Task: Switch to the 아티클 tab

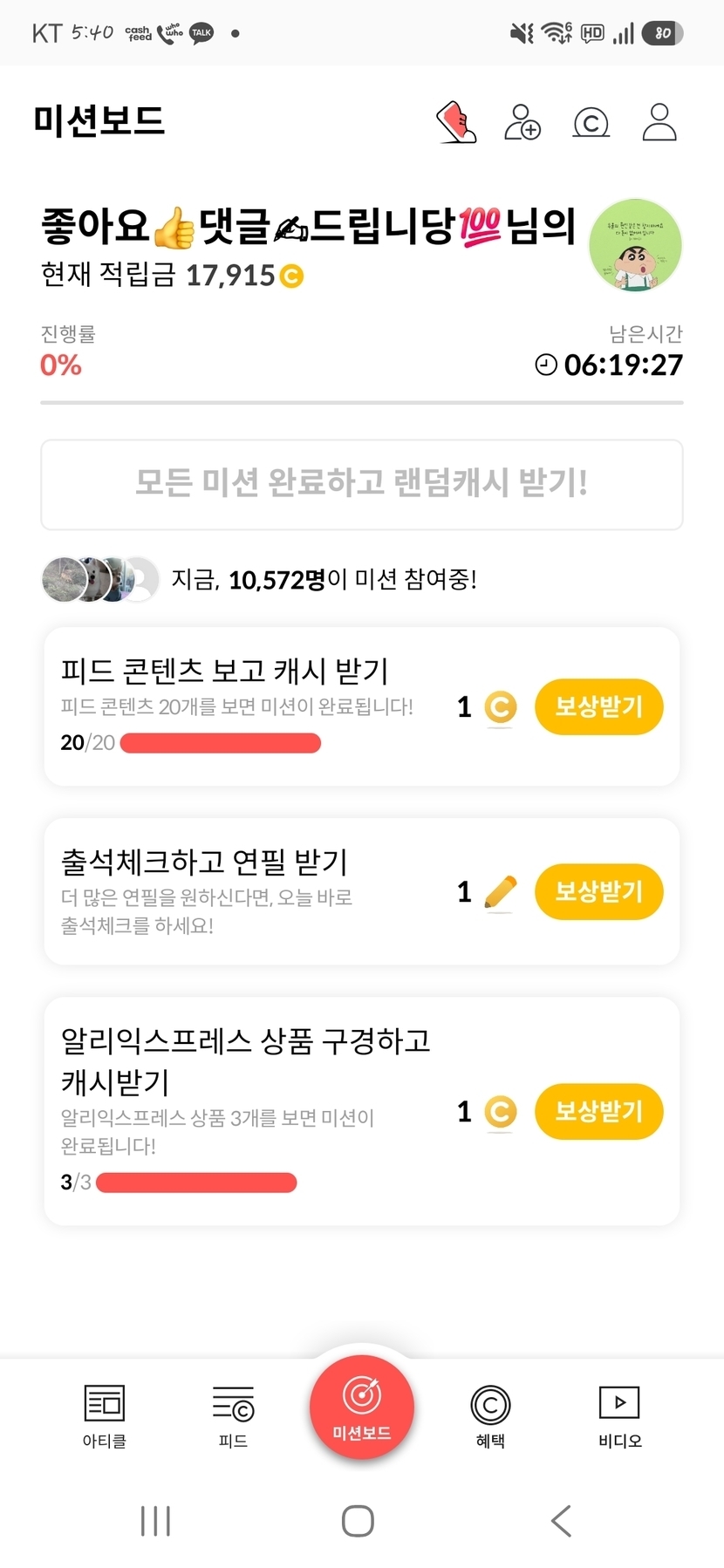Action: point(105,1416)
